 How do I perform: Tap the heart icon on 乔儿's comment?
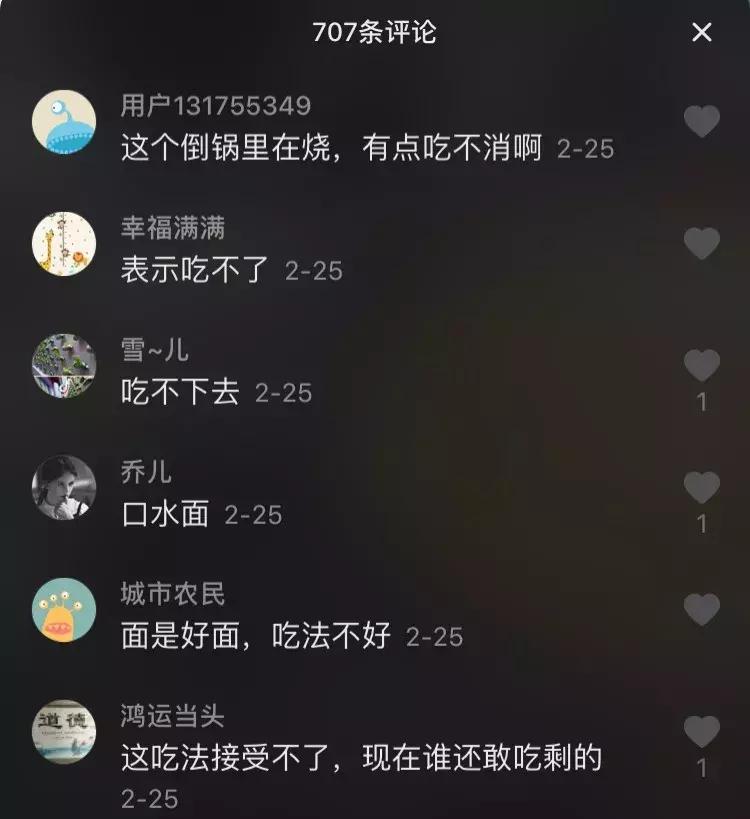pos(704,486)
